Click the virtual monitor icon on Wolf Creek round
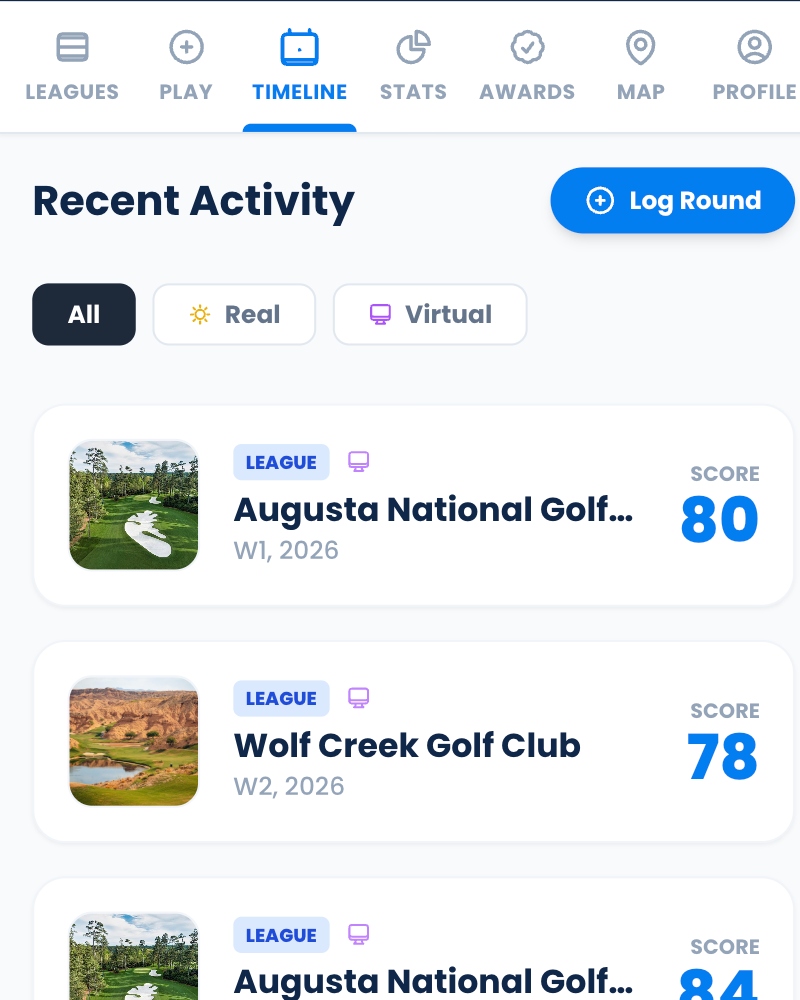Image resolution: width=800 pixels, height=1000 pixels. point(357,698)
